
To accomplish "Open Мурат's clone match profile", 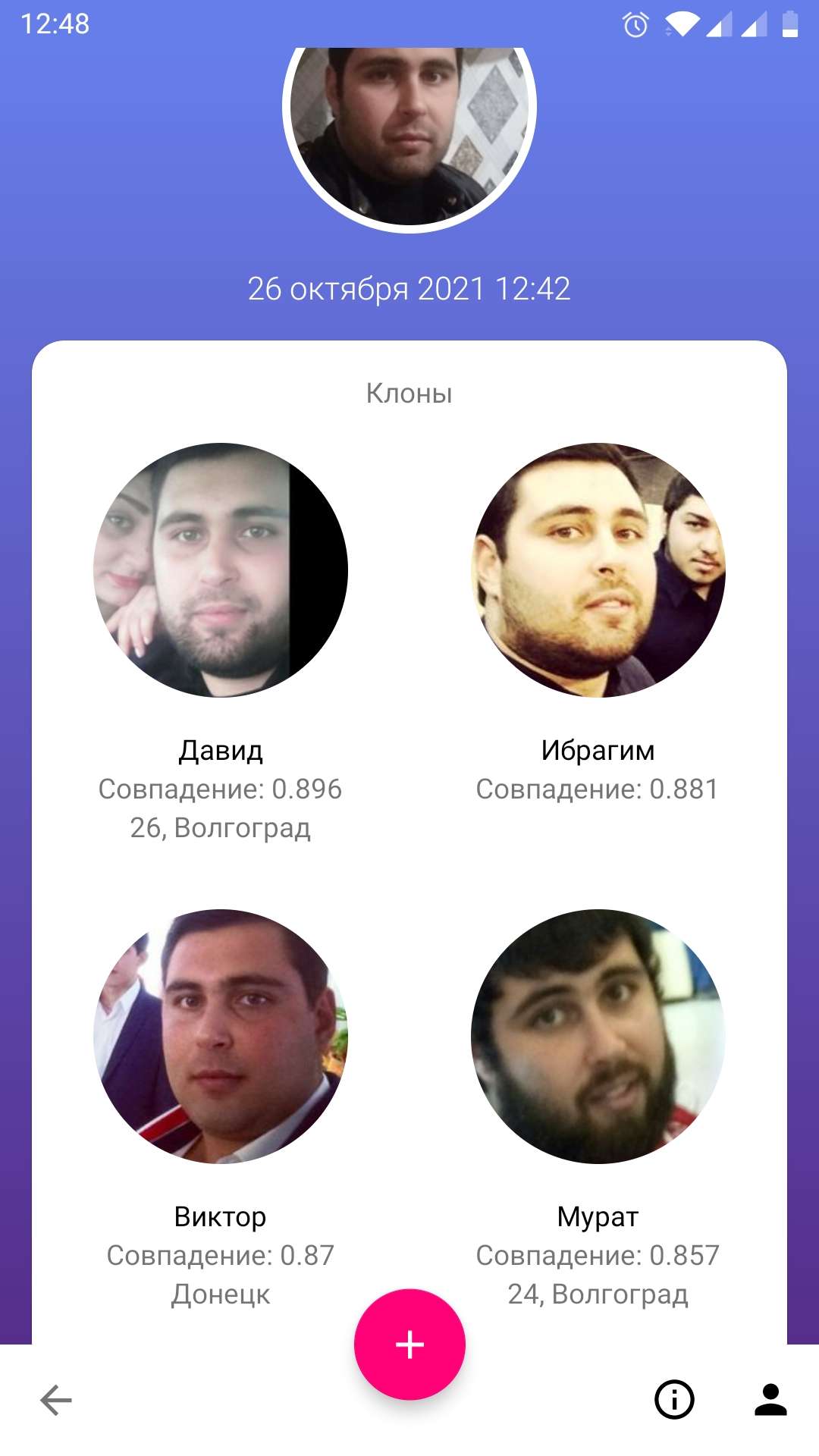I will click(598, 1036).
